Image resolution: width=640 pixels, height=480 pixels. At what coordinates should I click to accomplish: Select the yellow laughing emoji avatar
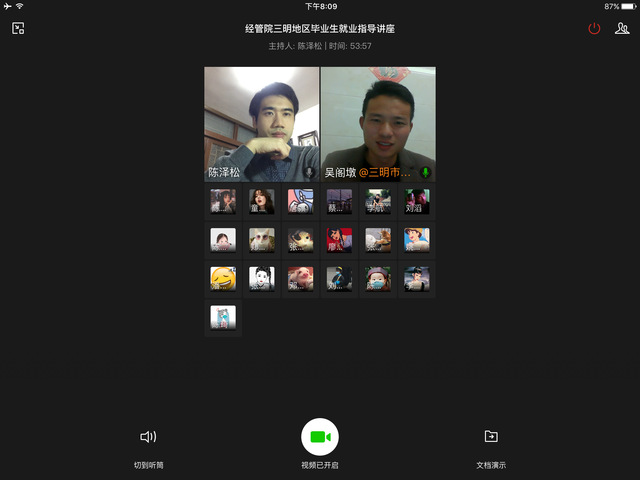click(x=223, y=278)
